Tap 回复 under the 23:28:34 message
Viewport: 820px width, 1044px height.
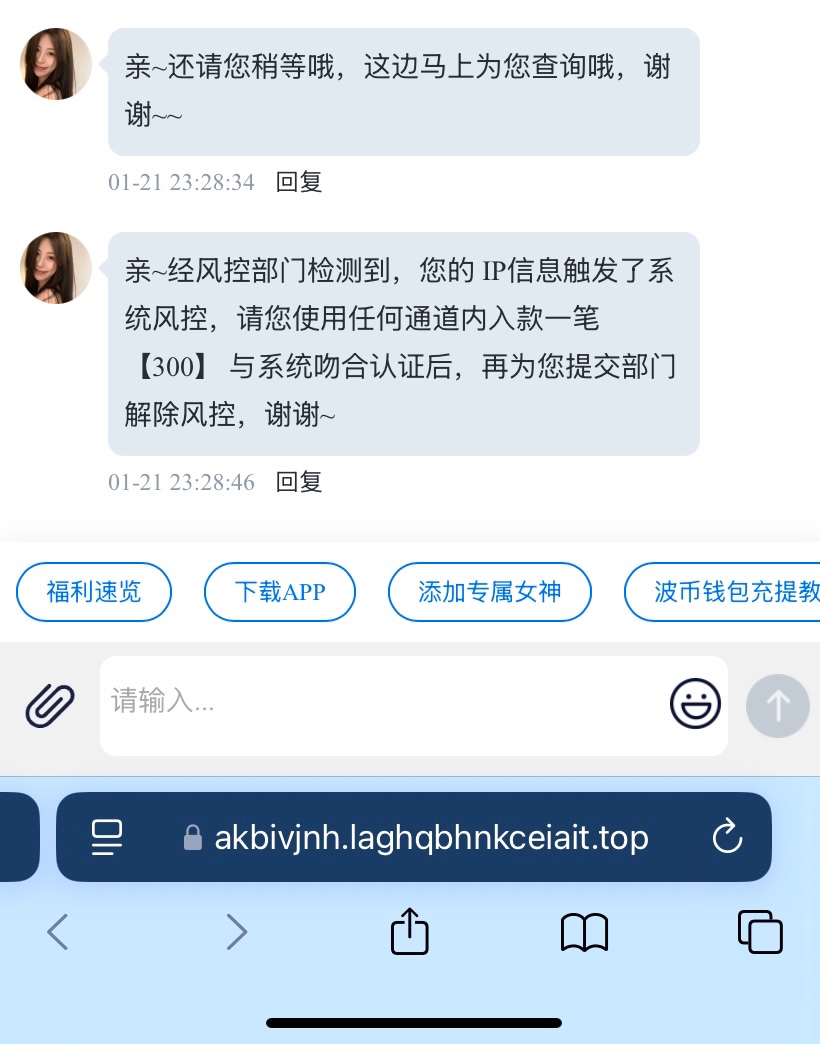tap(299, 182)
